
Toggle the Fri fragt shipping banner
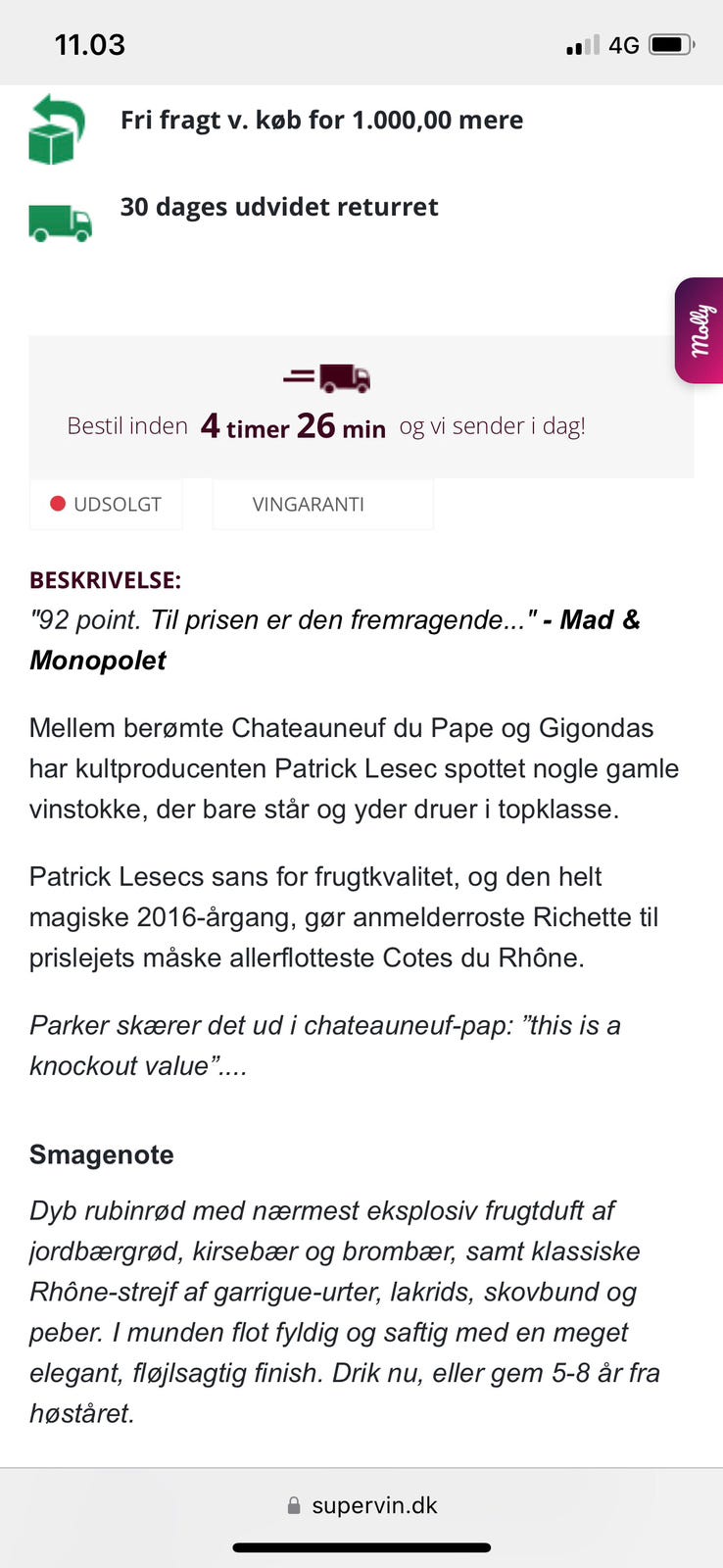(321, 120)
